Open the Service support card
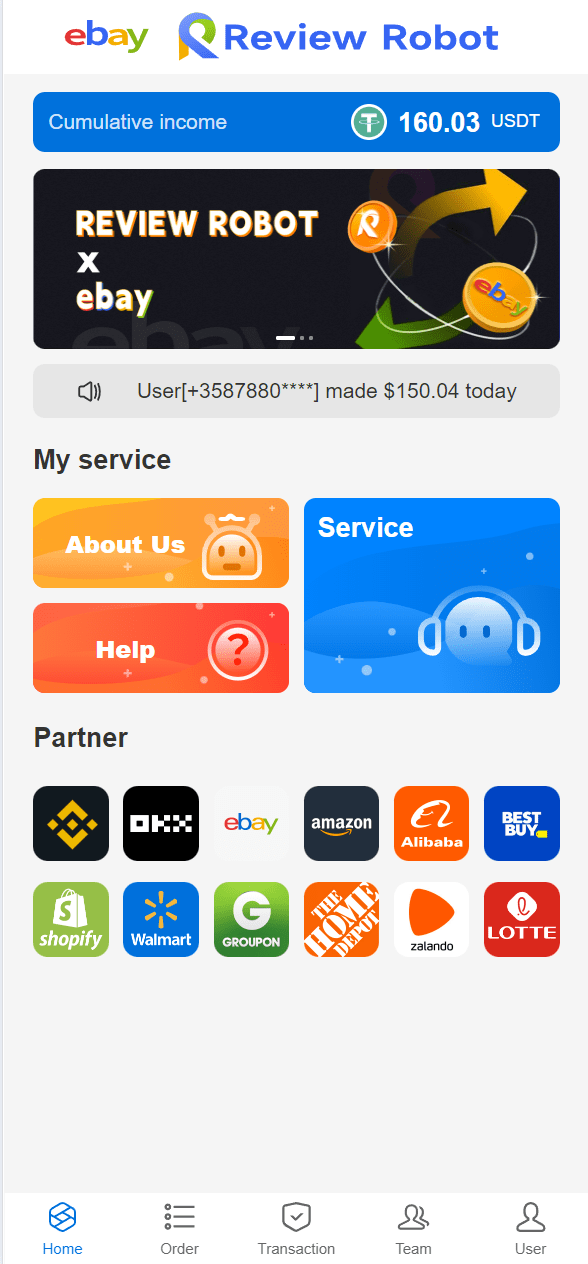Viewport: 588px width, 1264px height. (432, 595)
